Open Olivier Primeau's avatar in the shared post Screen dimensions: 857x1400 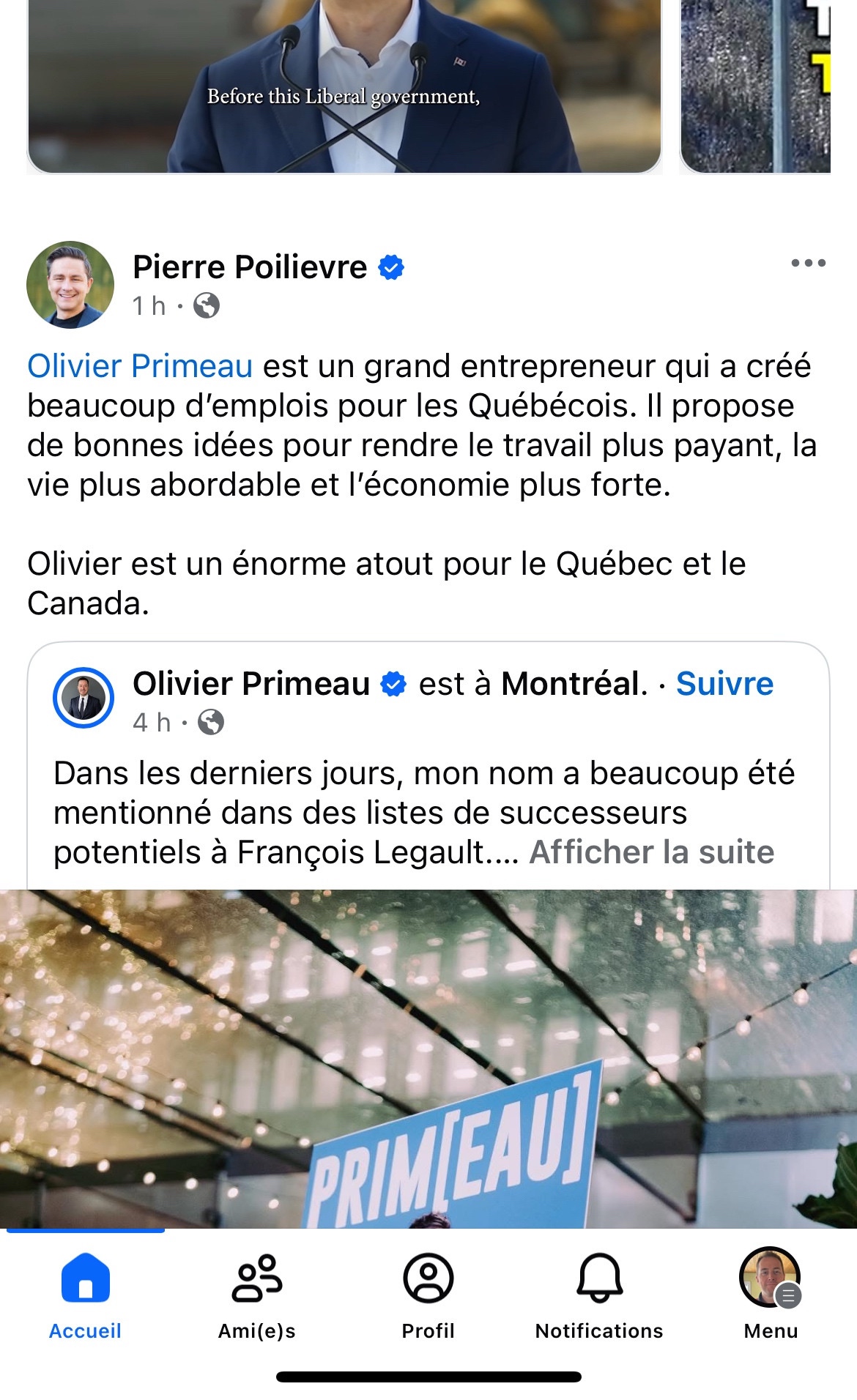click(84, 698)
